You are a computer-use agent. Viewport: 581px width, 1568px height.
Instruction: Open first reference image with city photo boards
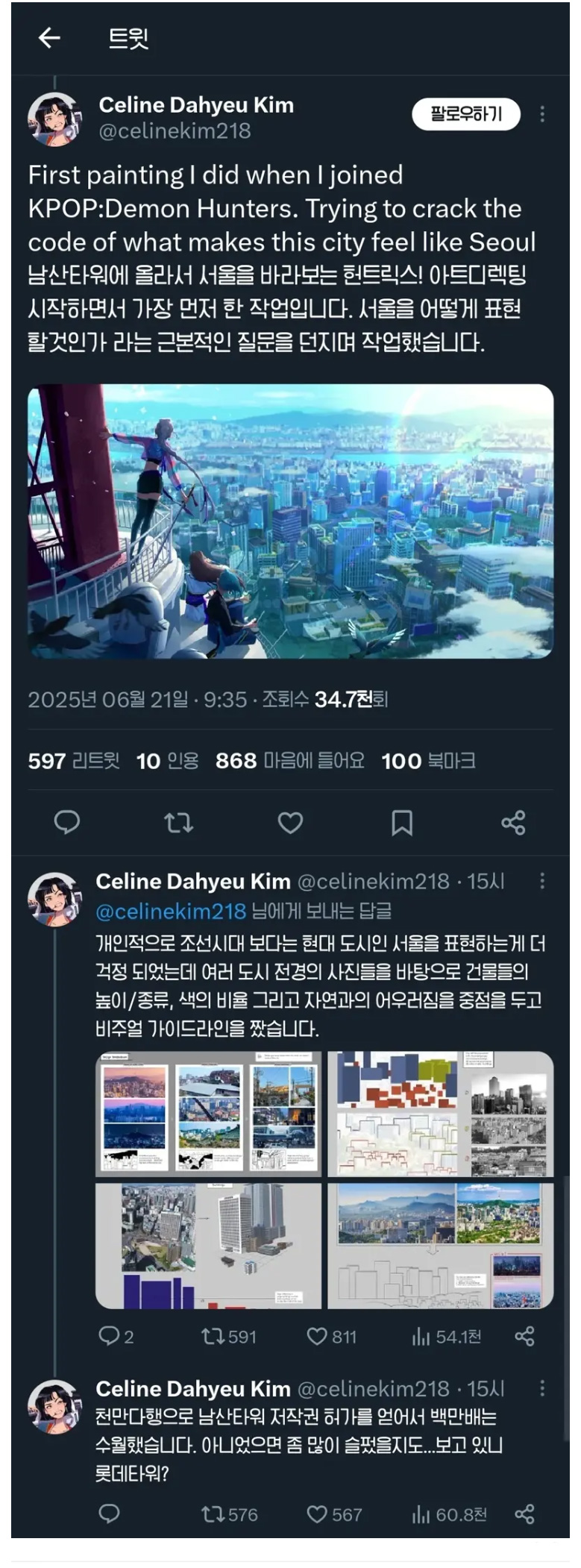tap(208, 1114)
